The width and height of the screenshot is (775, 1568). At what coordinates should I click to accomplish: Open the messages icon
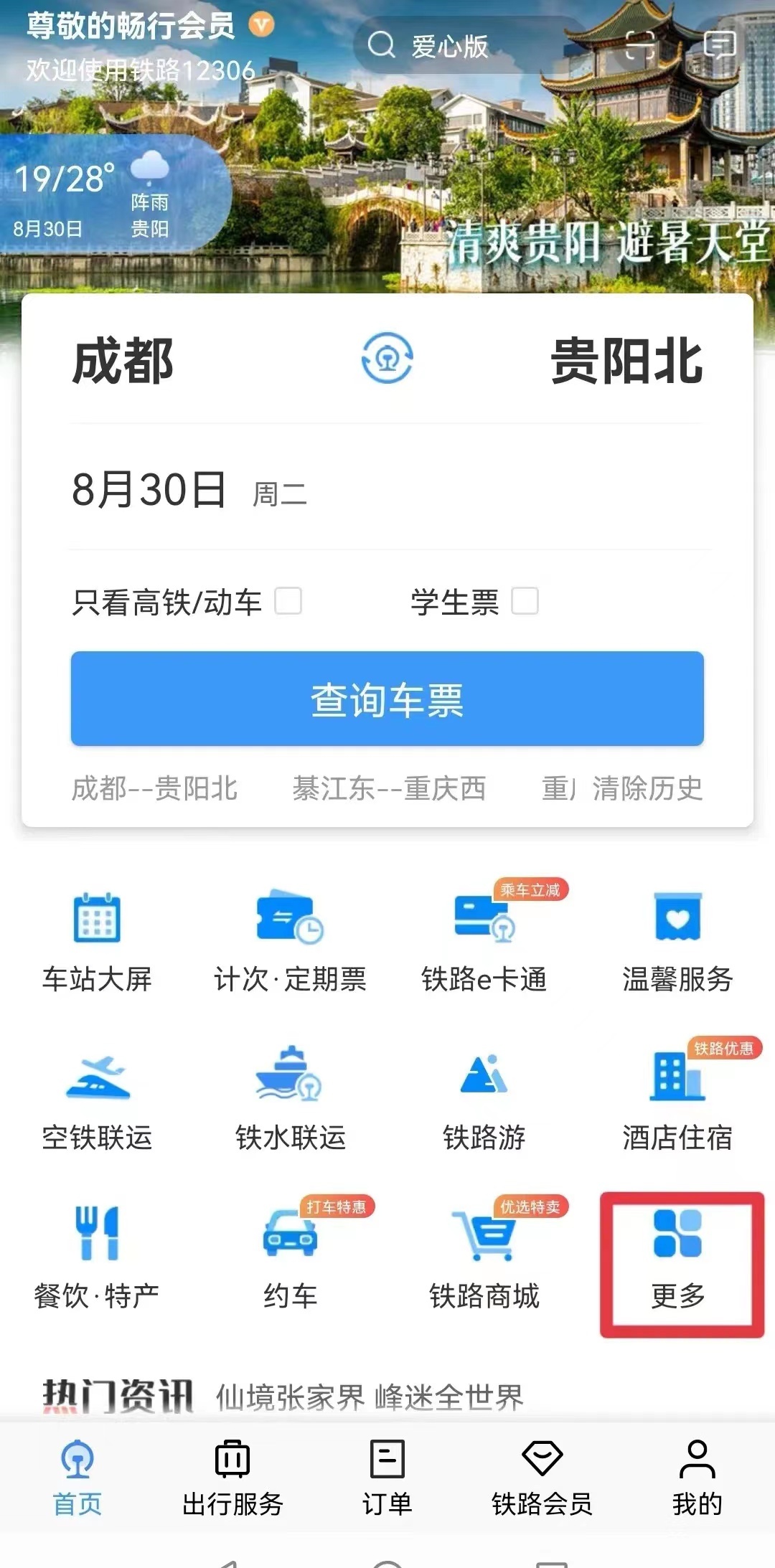coord(720,46)
